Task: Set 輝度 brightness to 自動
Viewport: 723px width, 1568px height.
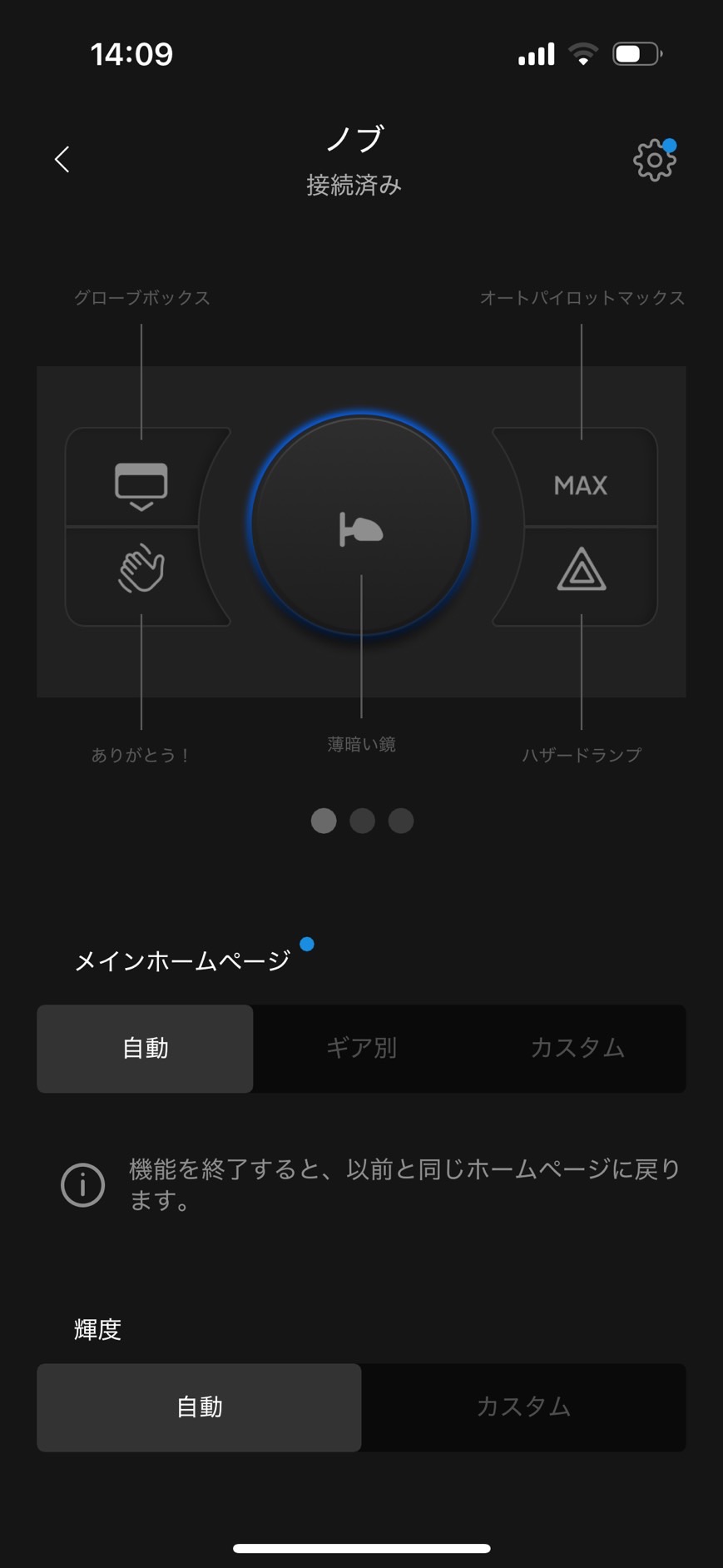Action: 200,1407
